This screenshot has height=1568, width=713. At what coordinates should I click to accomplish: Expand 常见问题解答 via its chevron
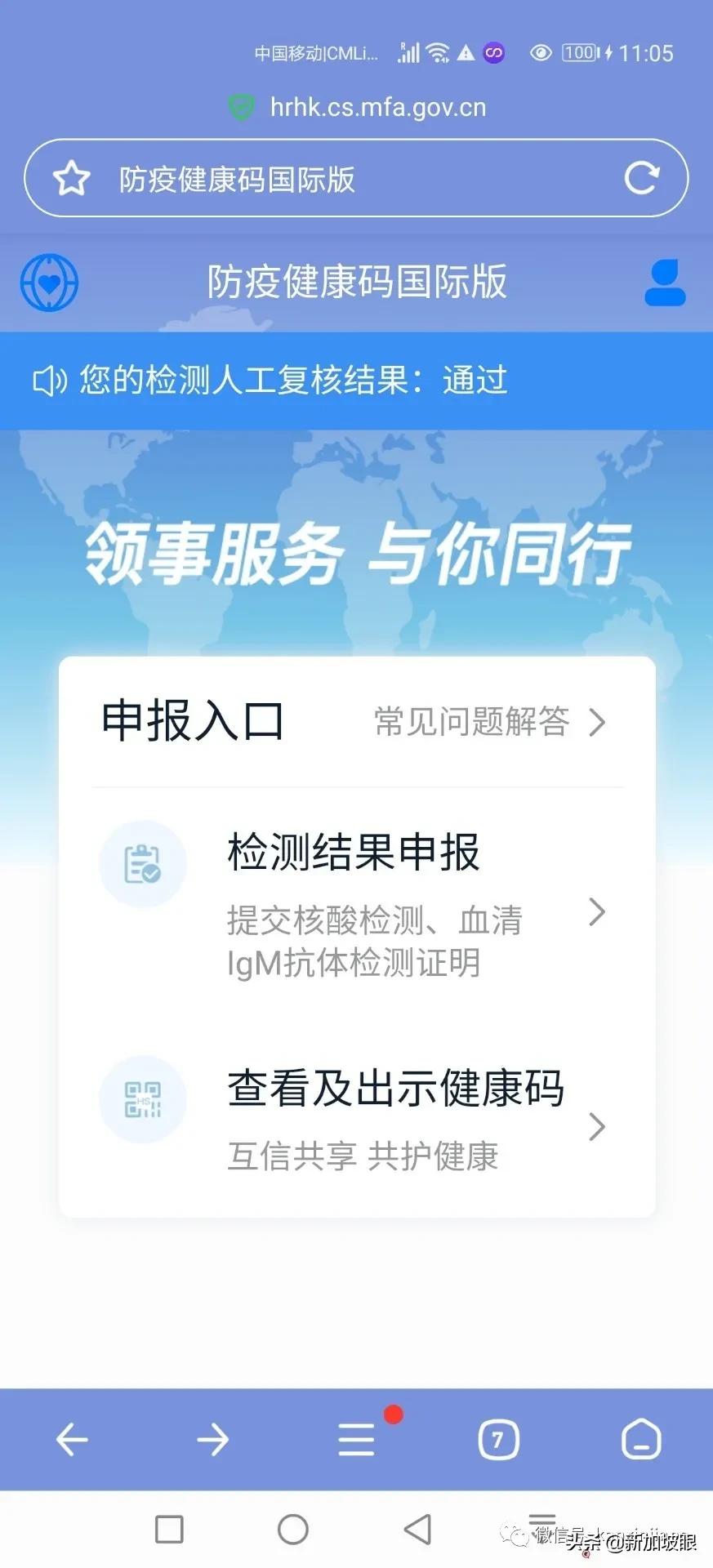(x=600, y=722)
